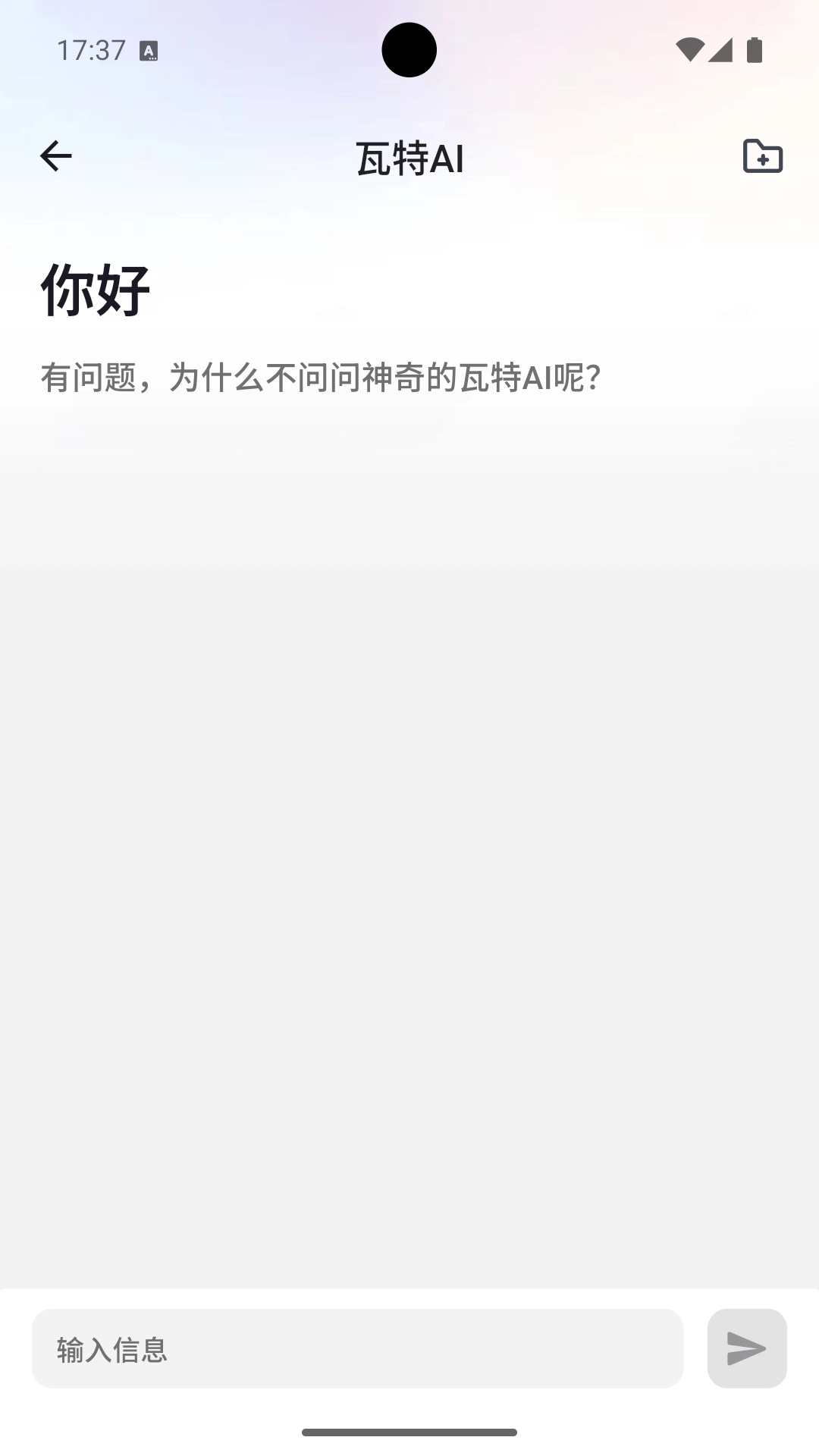Tap the input method 'A' badge in status bar
Screen dimensions: 819x1456
tap(149, 51)
